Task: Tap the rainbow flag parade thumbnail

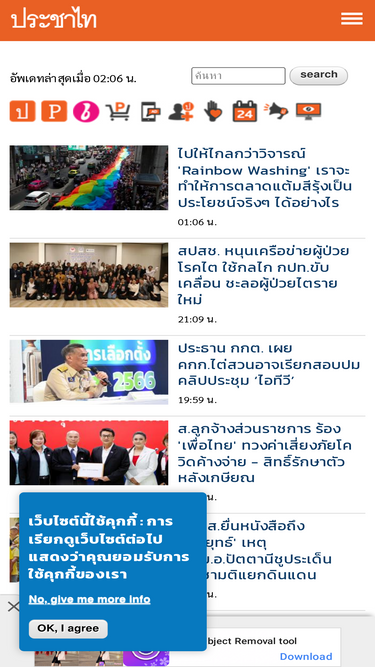Action: tap(89, 178)
